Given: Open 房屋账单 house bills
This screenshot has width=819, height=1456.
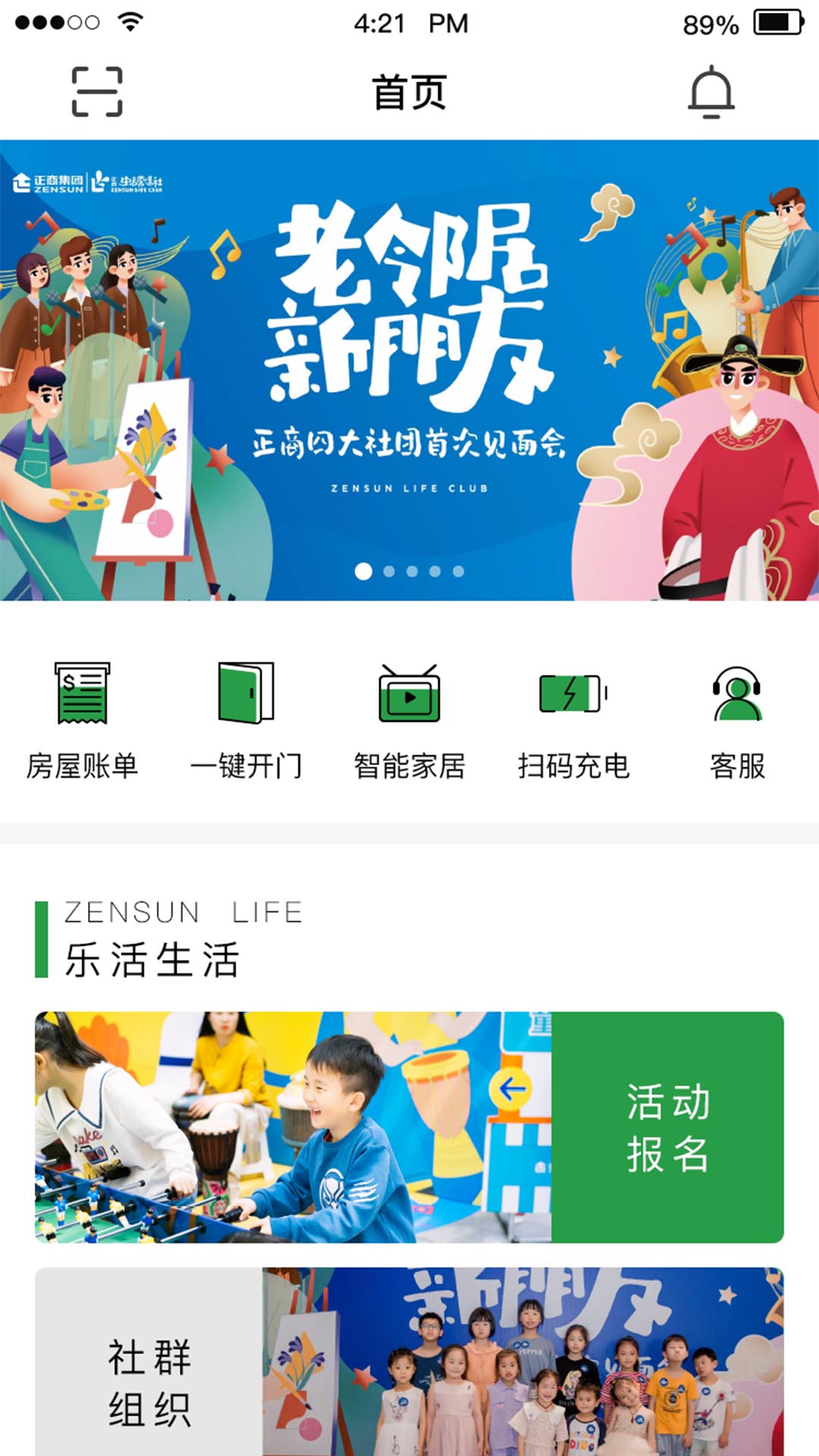Looking at the screenshot, I should click(82, 720).
